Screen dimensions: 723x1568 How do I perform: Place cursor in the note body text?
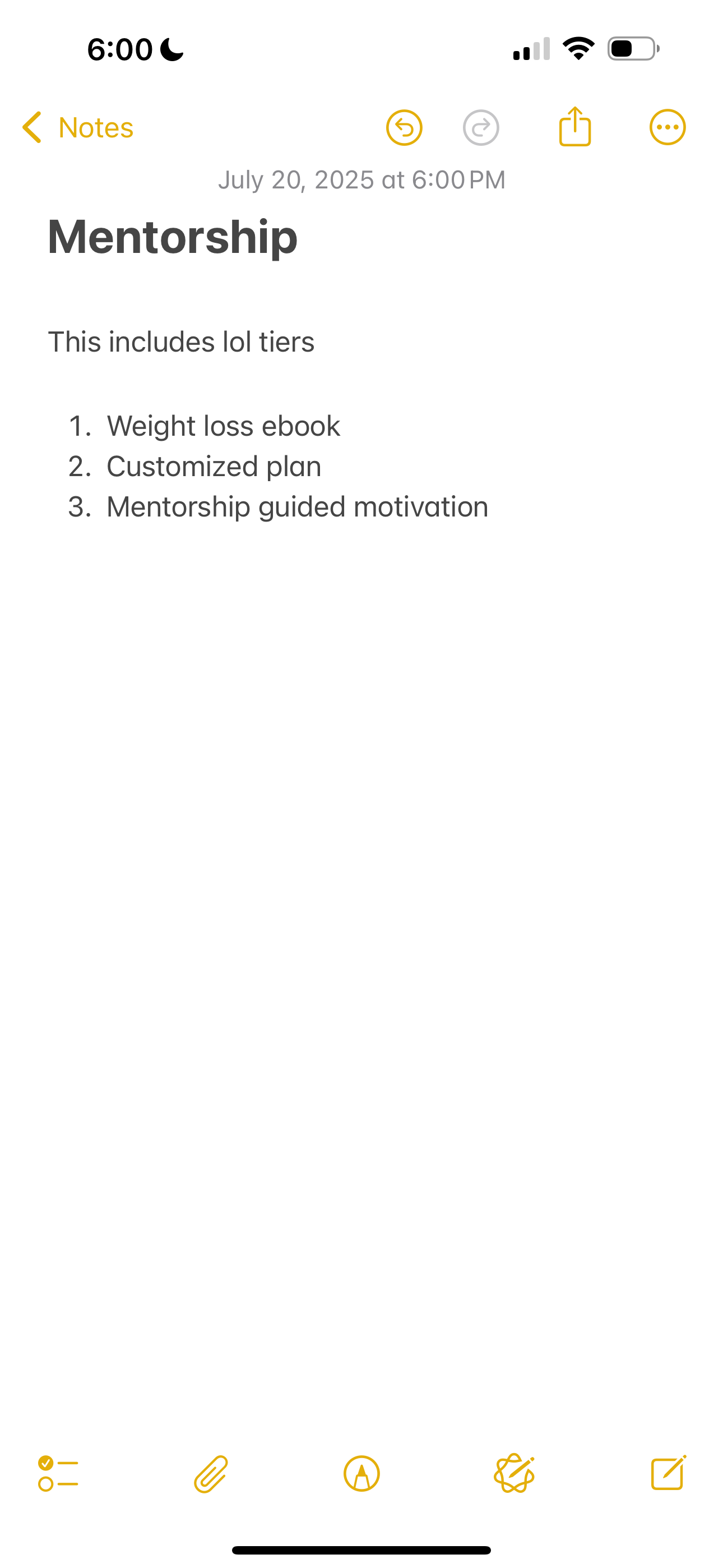180,342
